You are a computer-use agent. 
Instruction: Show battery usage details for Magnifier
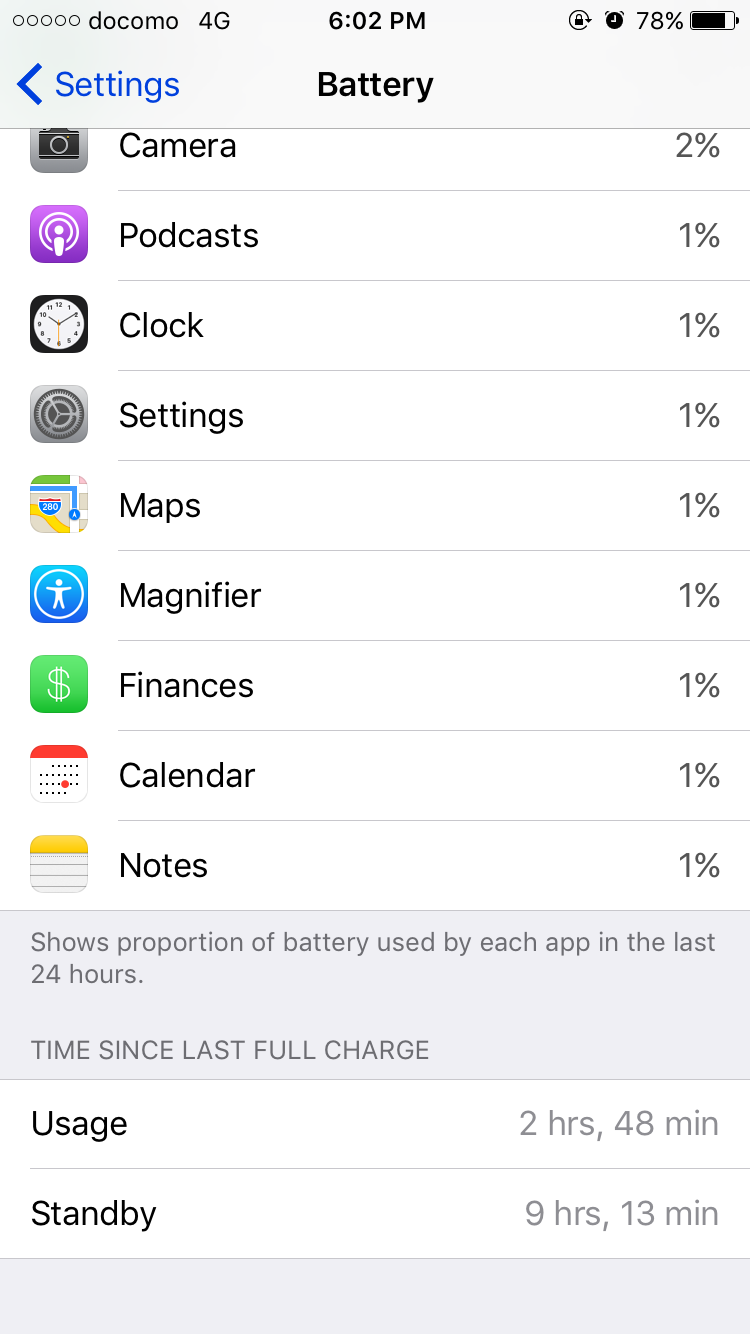375,596
